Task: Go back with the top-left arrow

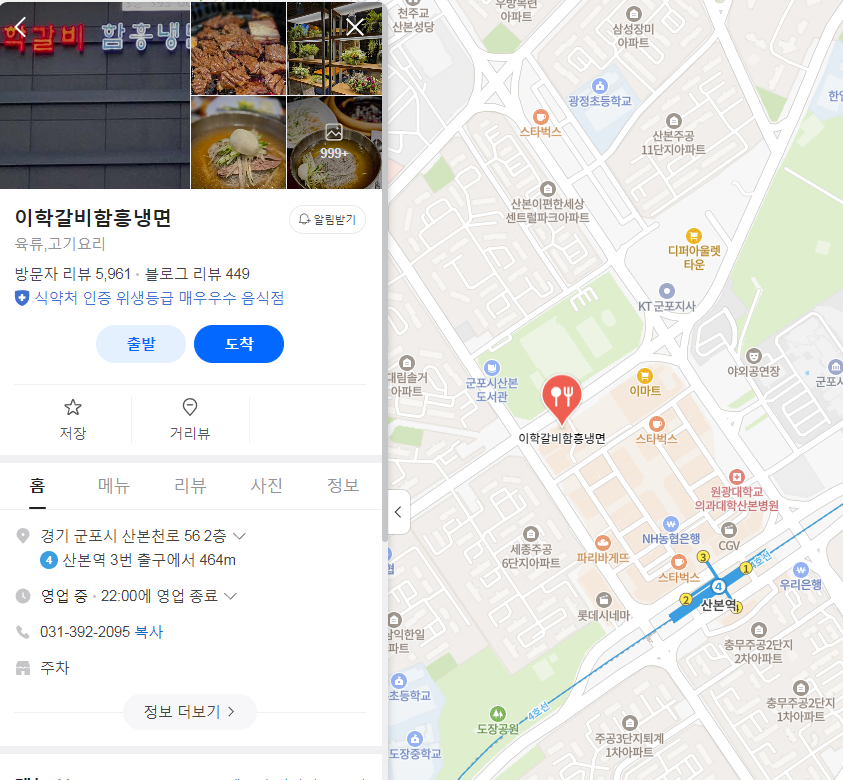Action: tap(20, 26)
